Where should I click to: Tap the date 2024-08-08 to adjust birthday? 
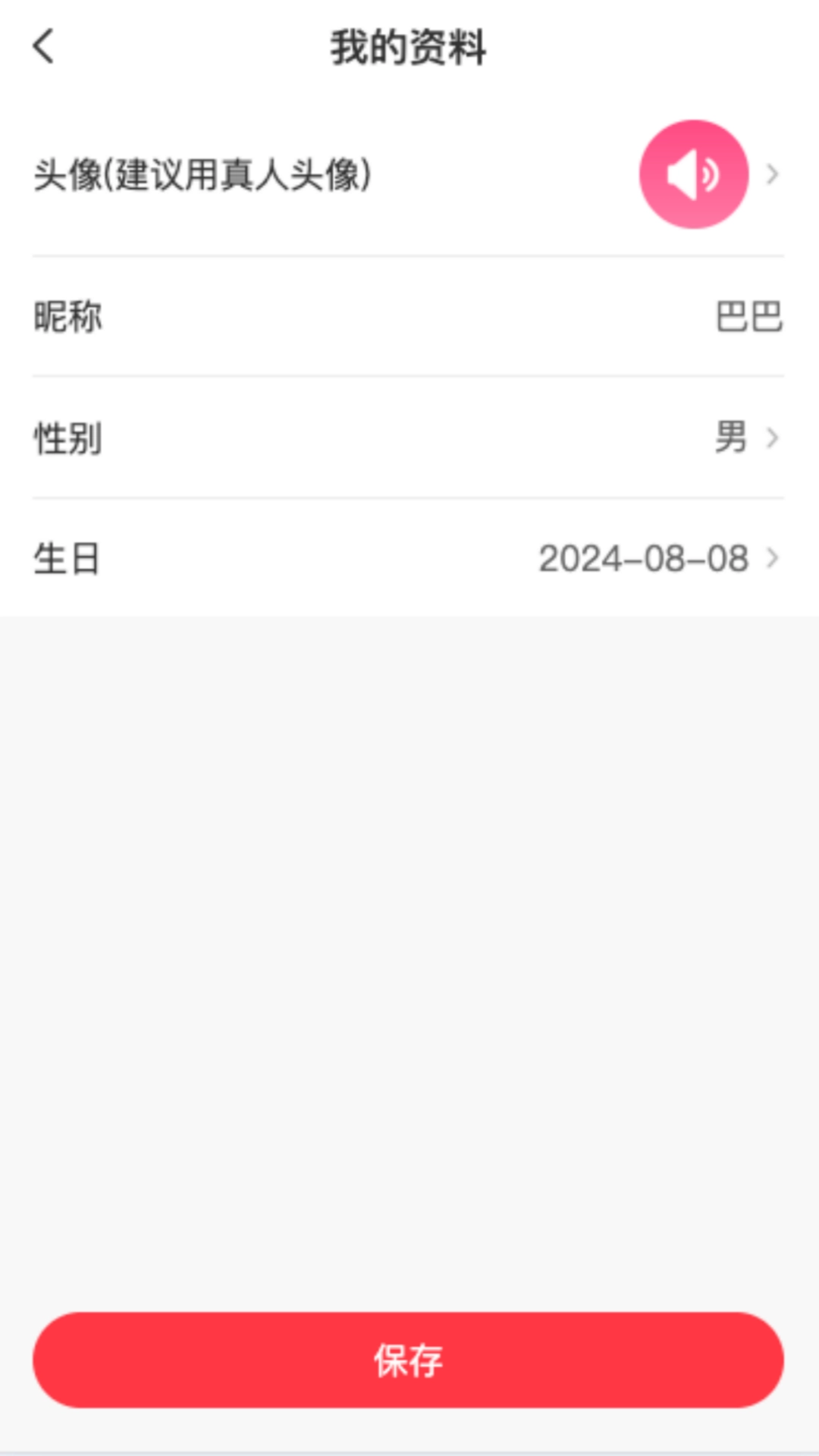point(643,559)
